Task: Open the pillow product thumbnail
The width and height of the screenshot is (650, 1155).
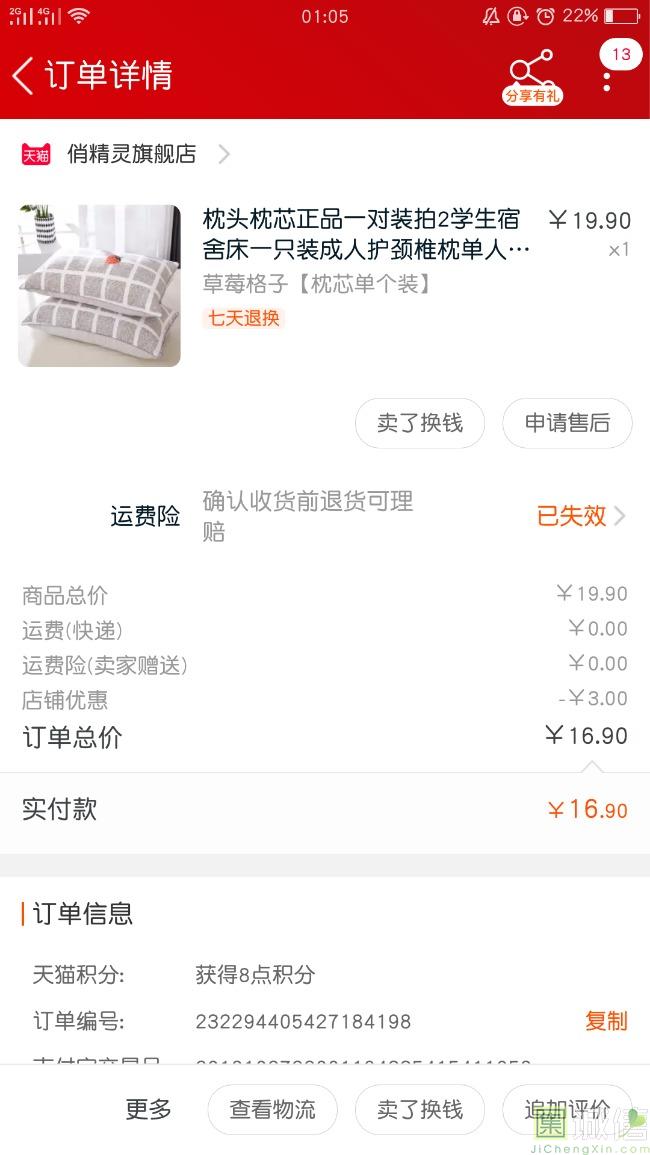Action: pos(99,286)
